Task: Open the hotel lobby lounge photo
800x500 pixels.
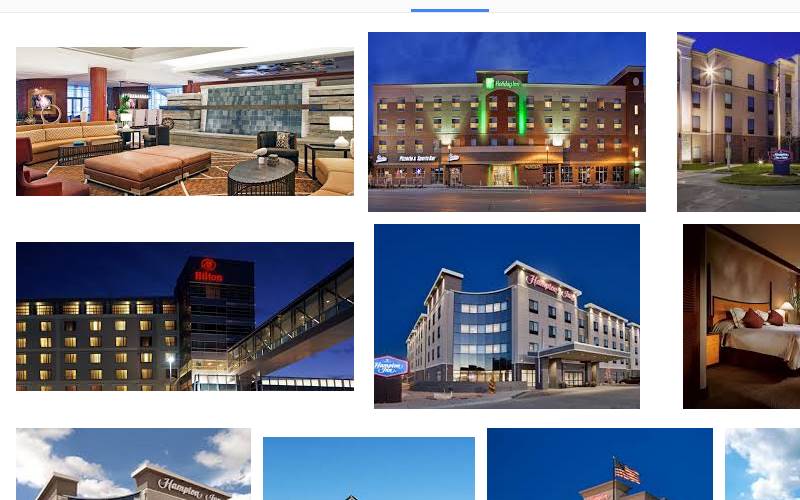Action: (185, 121)
